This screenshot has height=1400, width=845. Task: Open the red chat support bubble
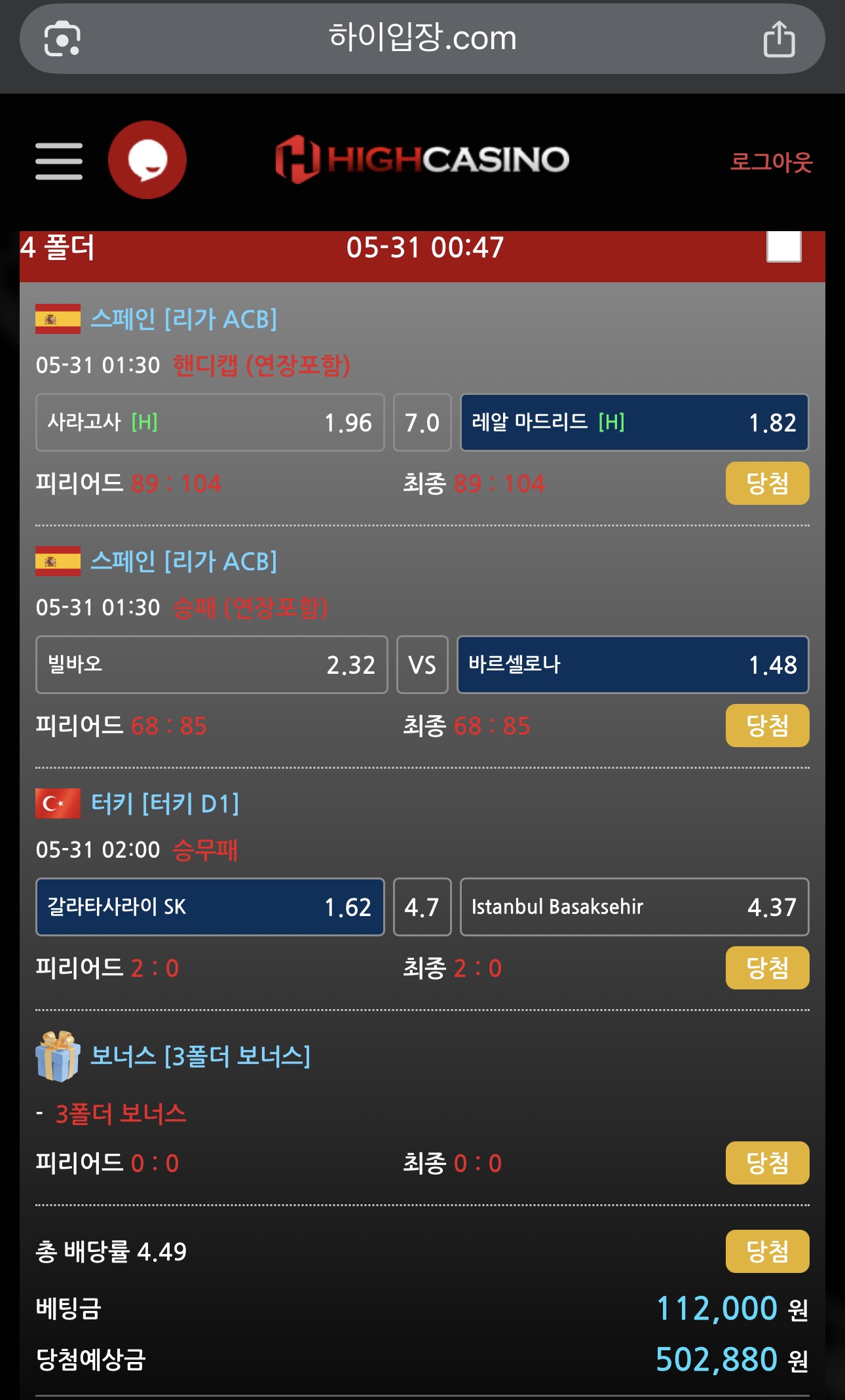tap(147, 160)
